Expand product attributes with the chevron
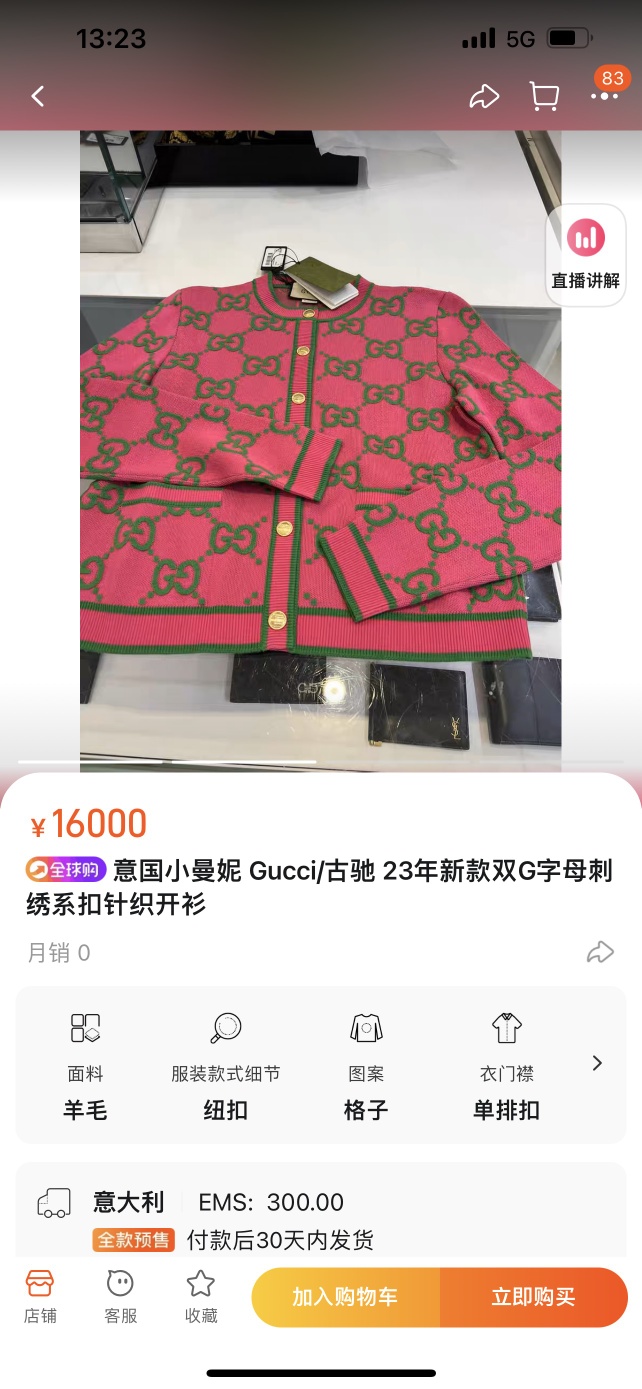This screenshot has height=1389, width=642. pyautogui.click(x=597, y=1063)
